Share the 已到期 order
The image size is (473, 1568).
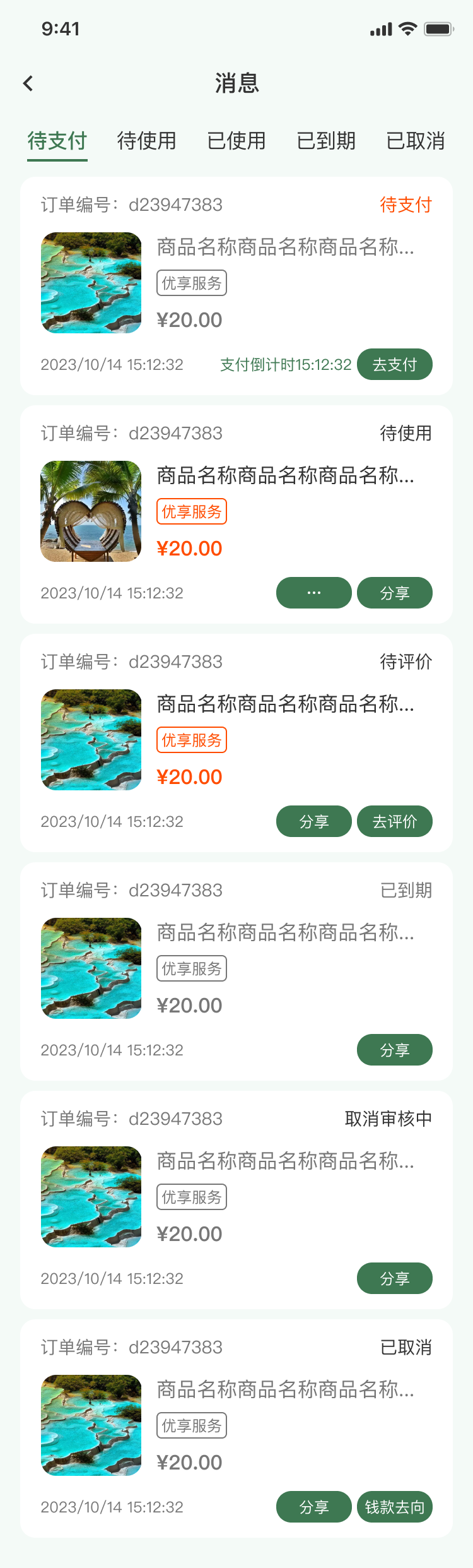point(394,1050)
